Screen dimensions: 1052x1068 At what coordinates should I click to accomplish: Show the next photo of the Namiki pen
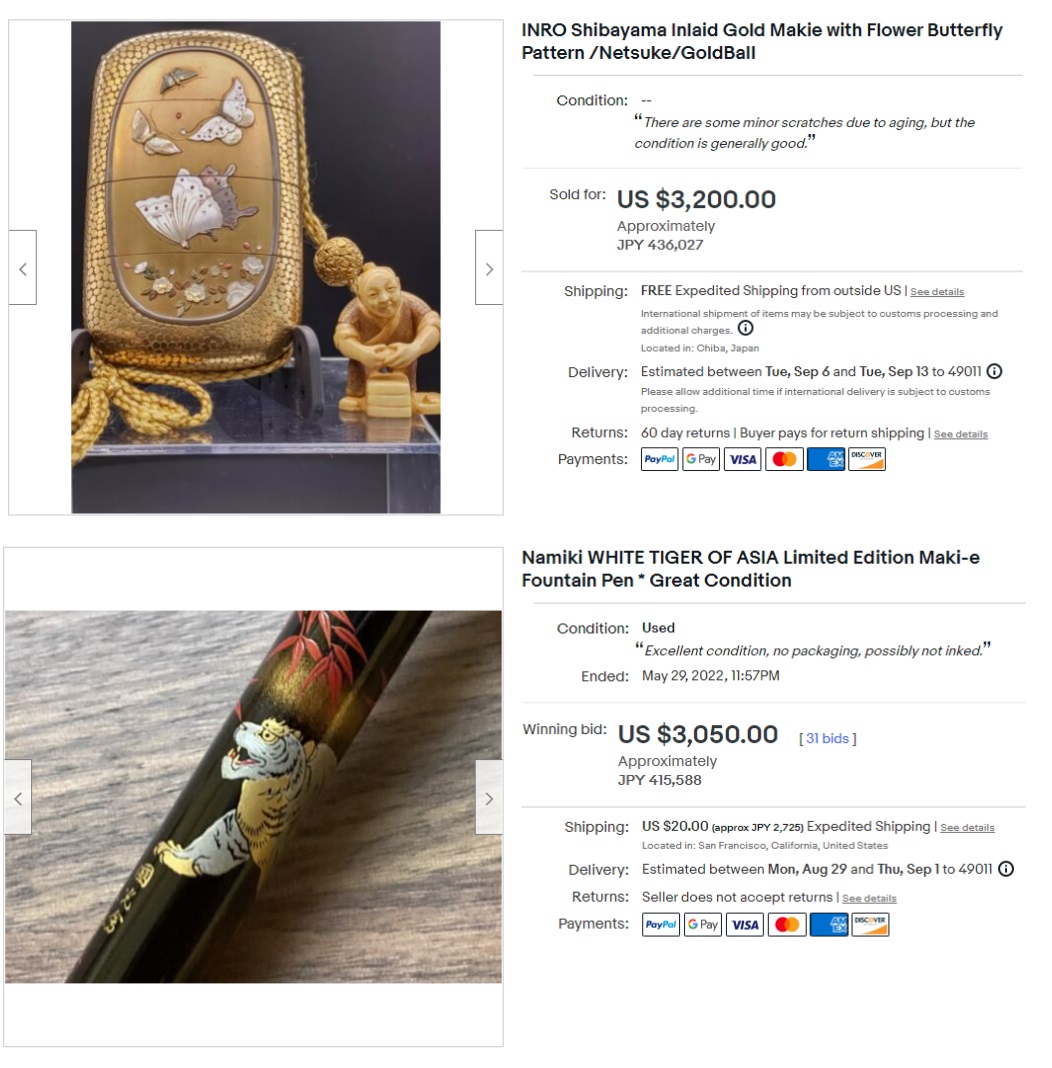[488, 798]
